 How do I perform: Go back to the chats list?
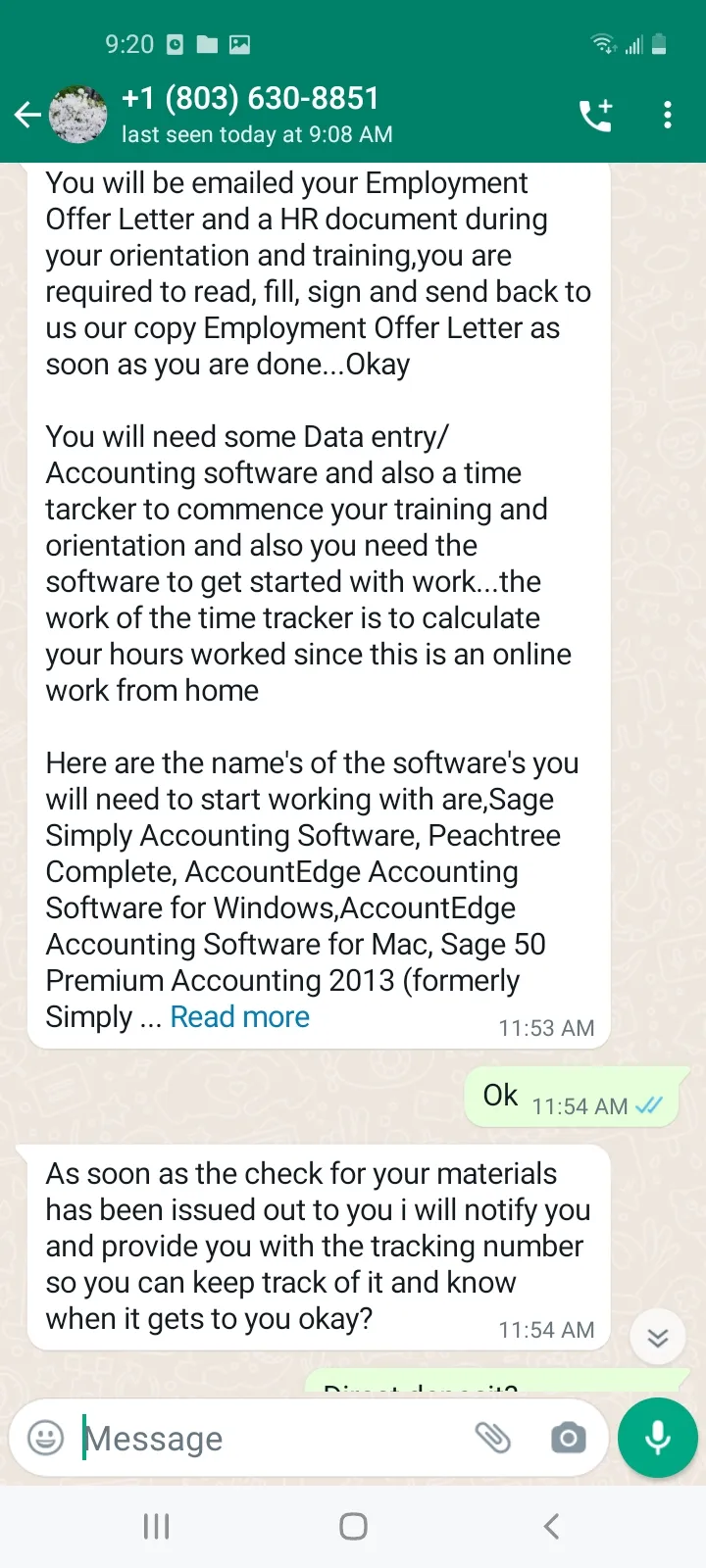27,116
